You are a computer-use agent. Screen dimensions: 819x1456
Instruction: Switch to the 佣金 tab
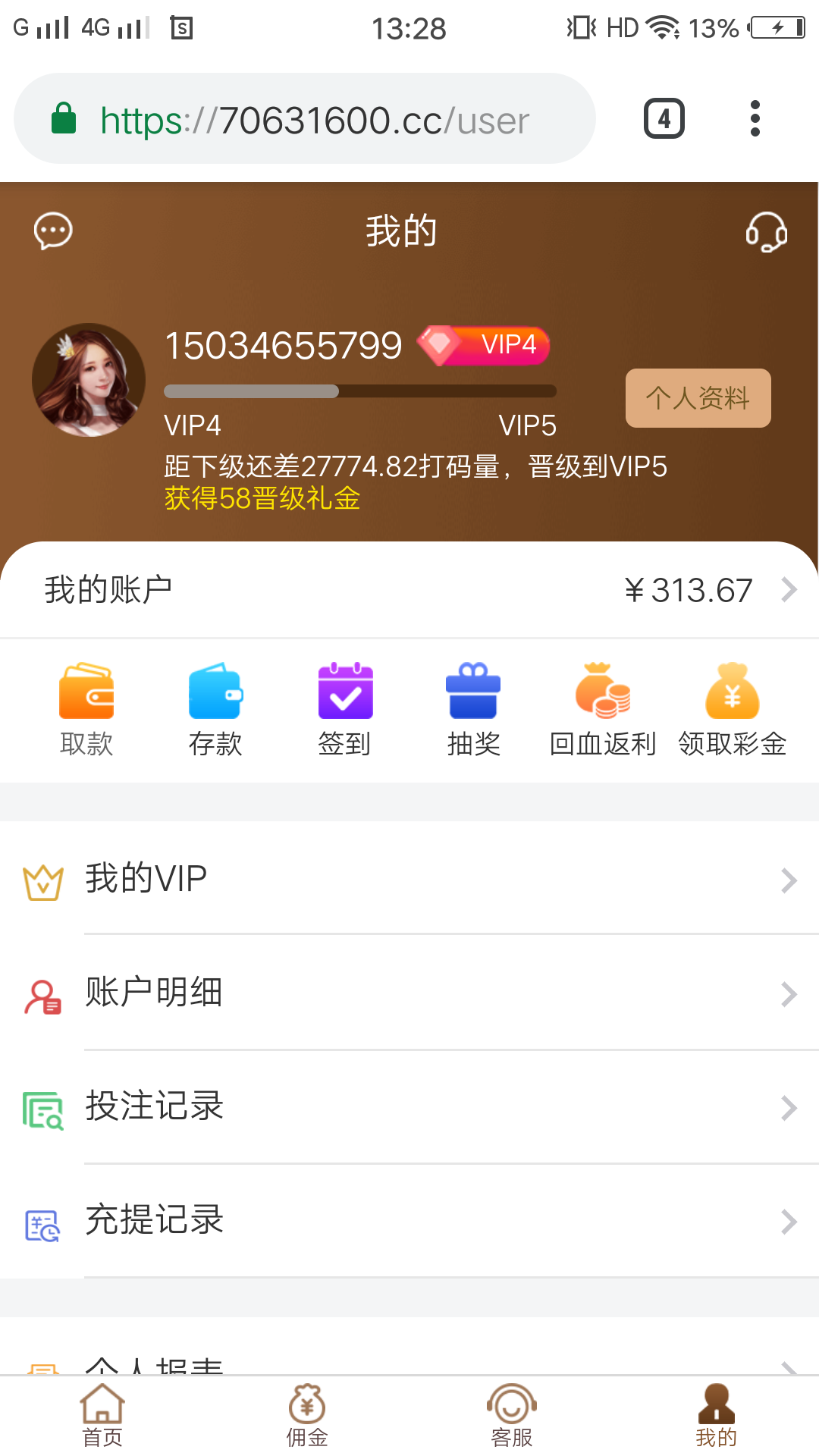(307, 1415)
